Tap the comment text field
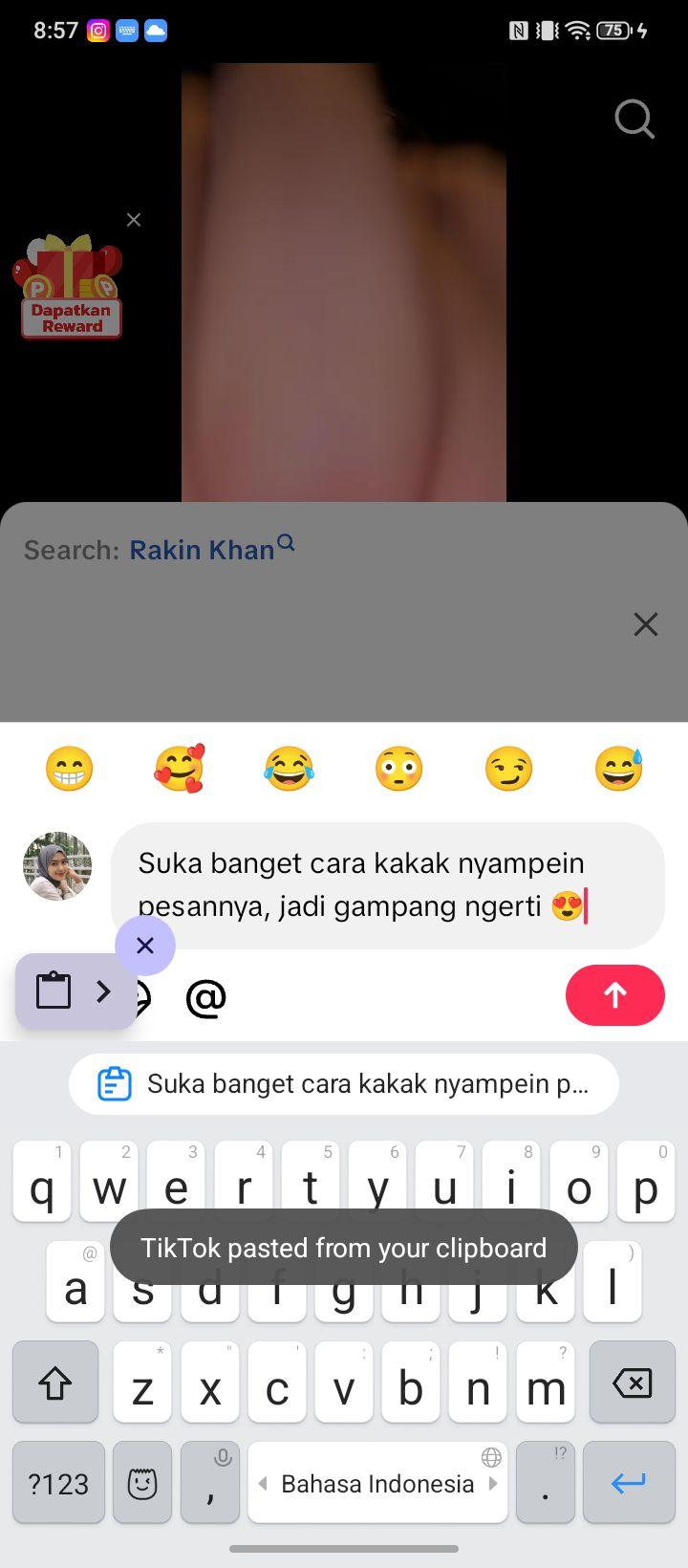Image resolution: width=688 pixels, height=1568 pixels. point(388,885)
